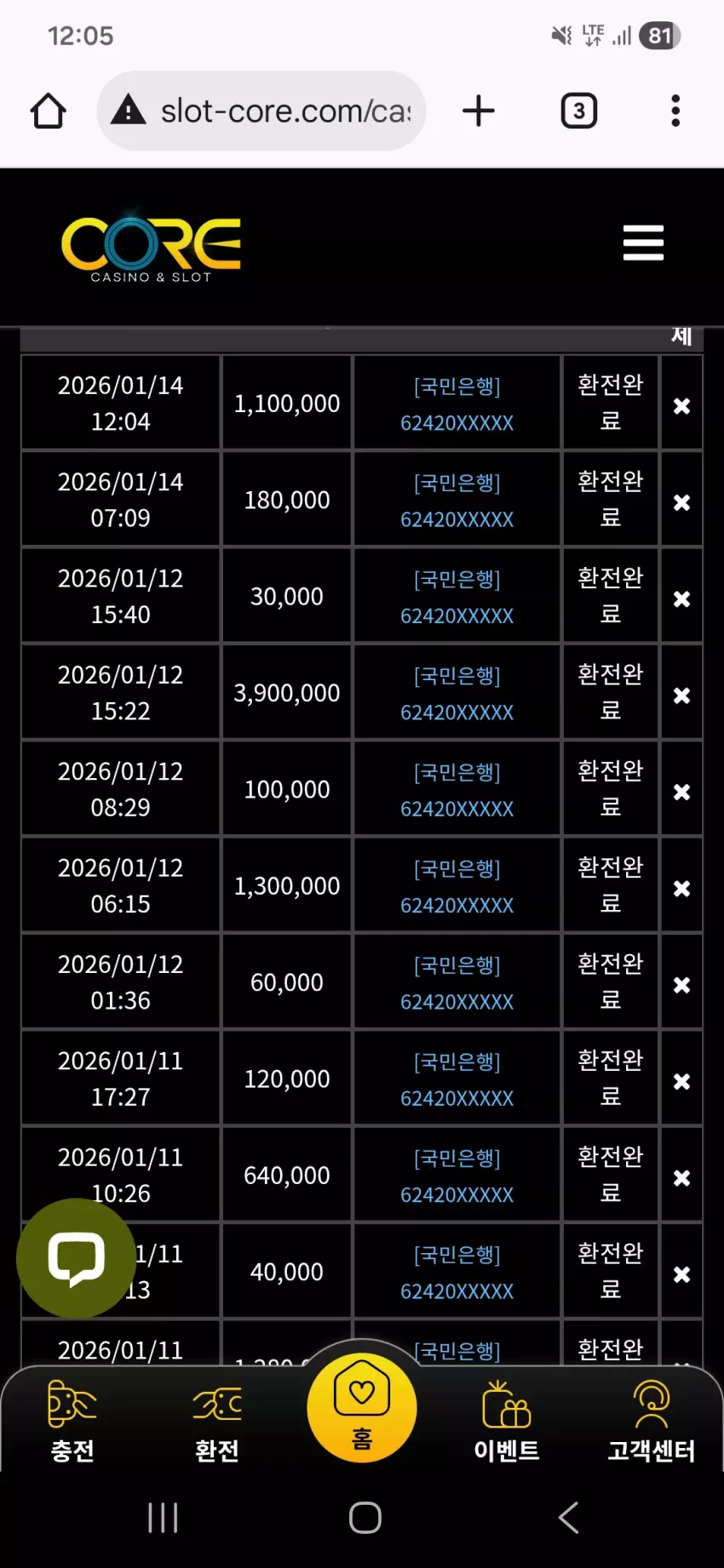The width and height of the screenshot is (724, 1568).
Task: Open the browser overflow menu
Action: click(675, 111)
